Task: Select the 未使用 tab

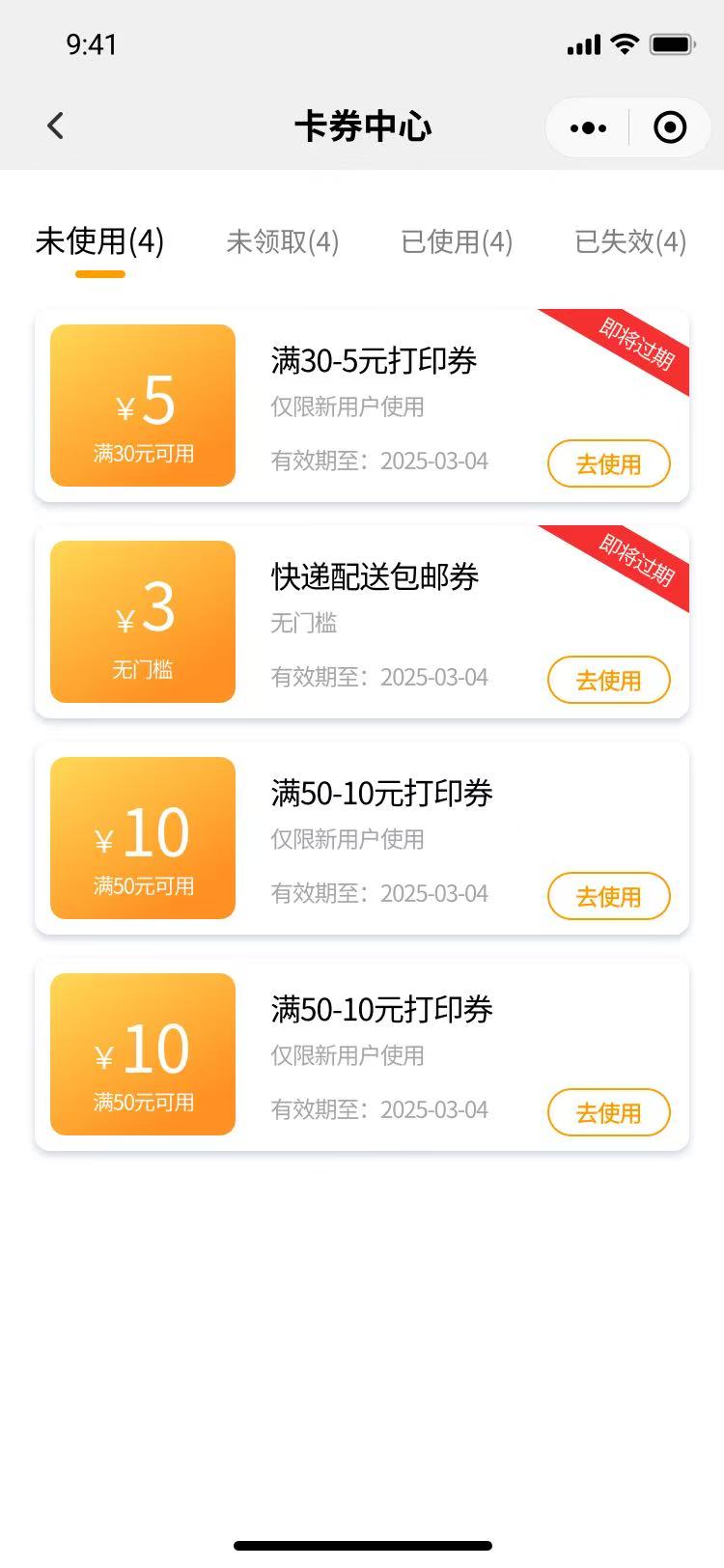Action: pos(99,241)
